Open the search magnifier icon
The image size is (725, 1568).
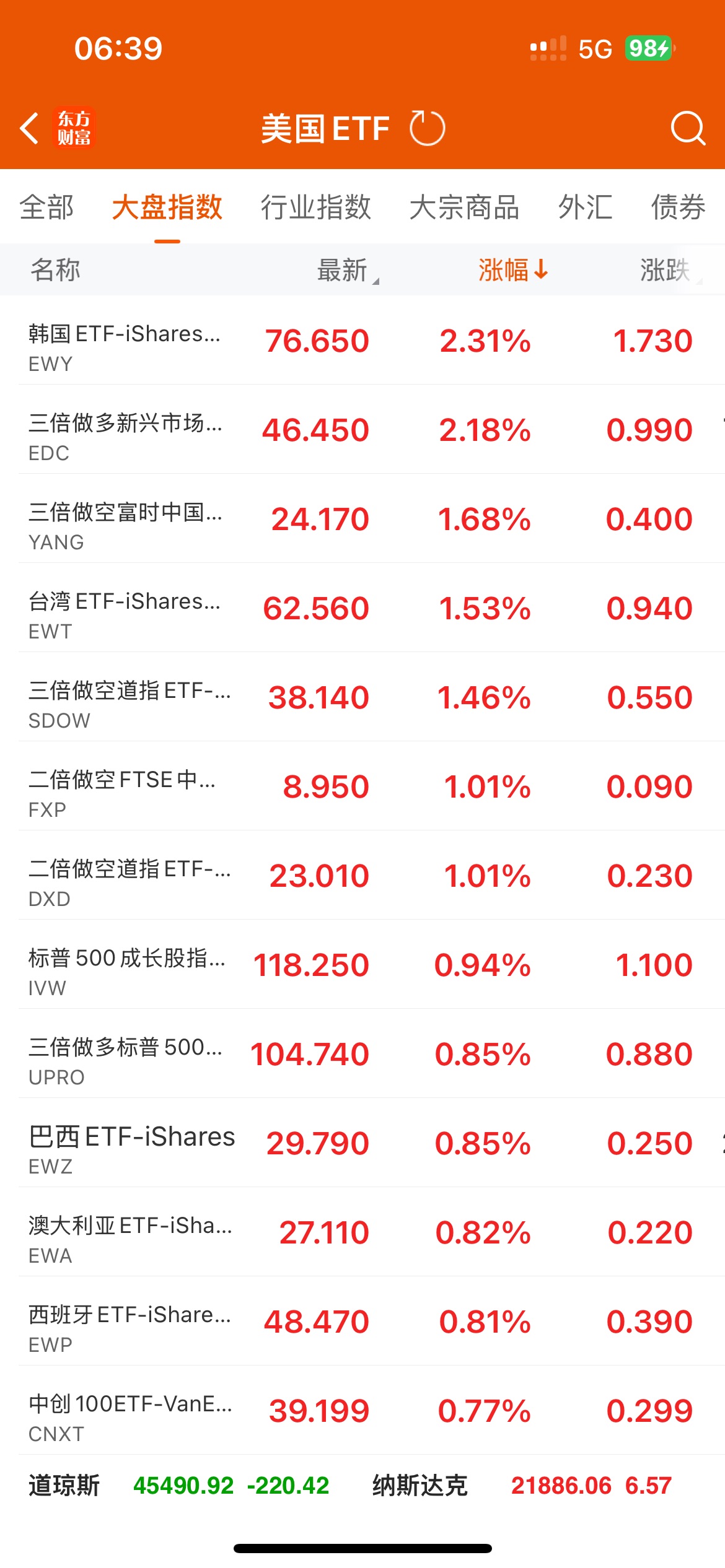point(688,128)
